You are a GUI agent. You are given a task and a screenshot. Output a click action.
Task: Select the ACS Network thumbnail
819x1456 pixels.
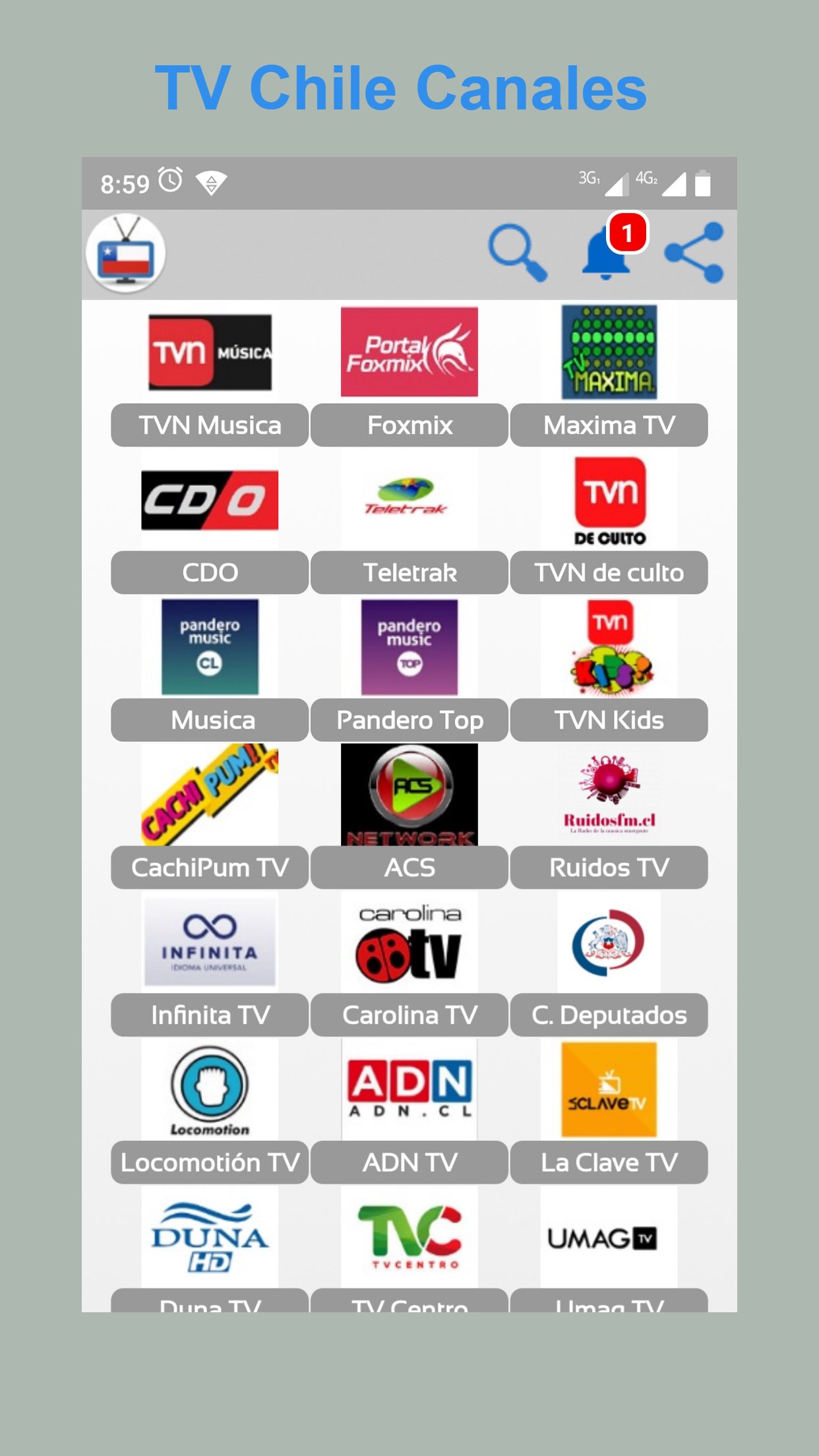pyautogui.click(x=408, y=795)
